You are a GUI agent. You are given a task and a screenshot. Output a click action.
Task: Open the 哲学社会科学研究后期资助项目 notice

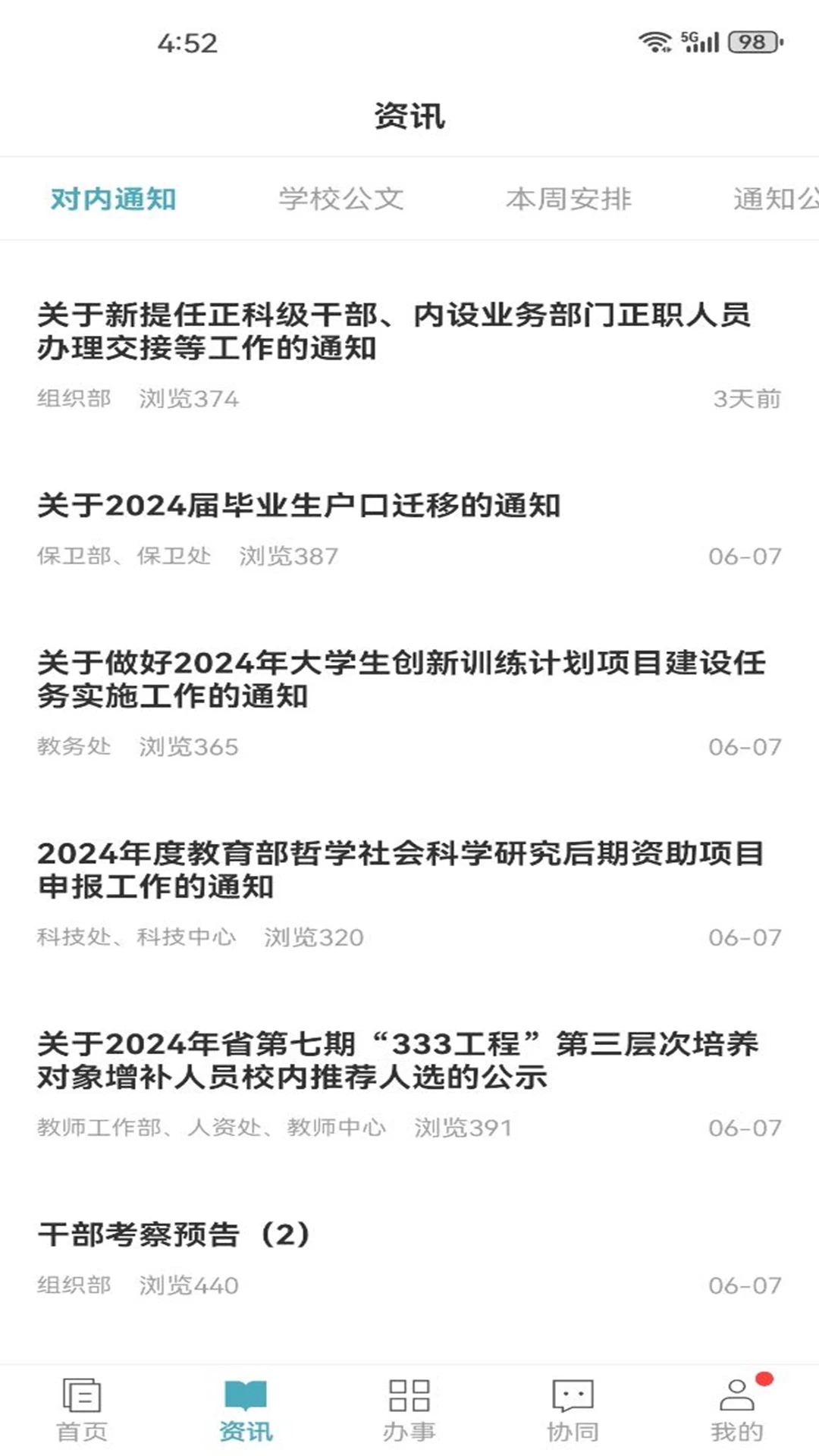(x=394, y=871)
